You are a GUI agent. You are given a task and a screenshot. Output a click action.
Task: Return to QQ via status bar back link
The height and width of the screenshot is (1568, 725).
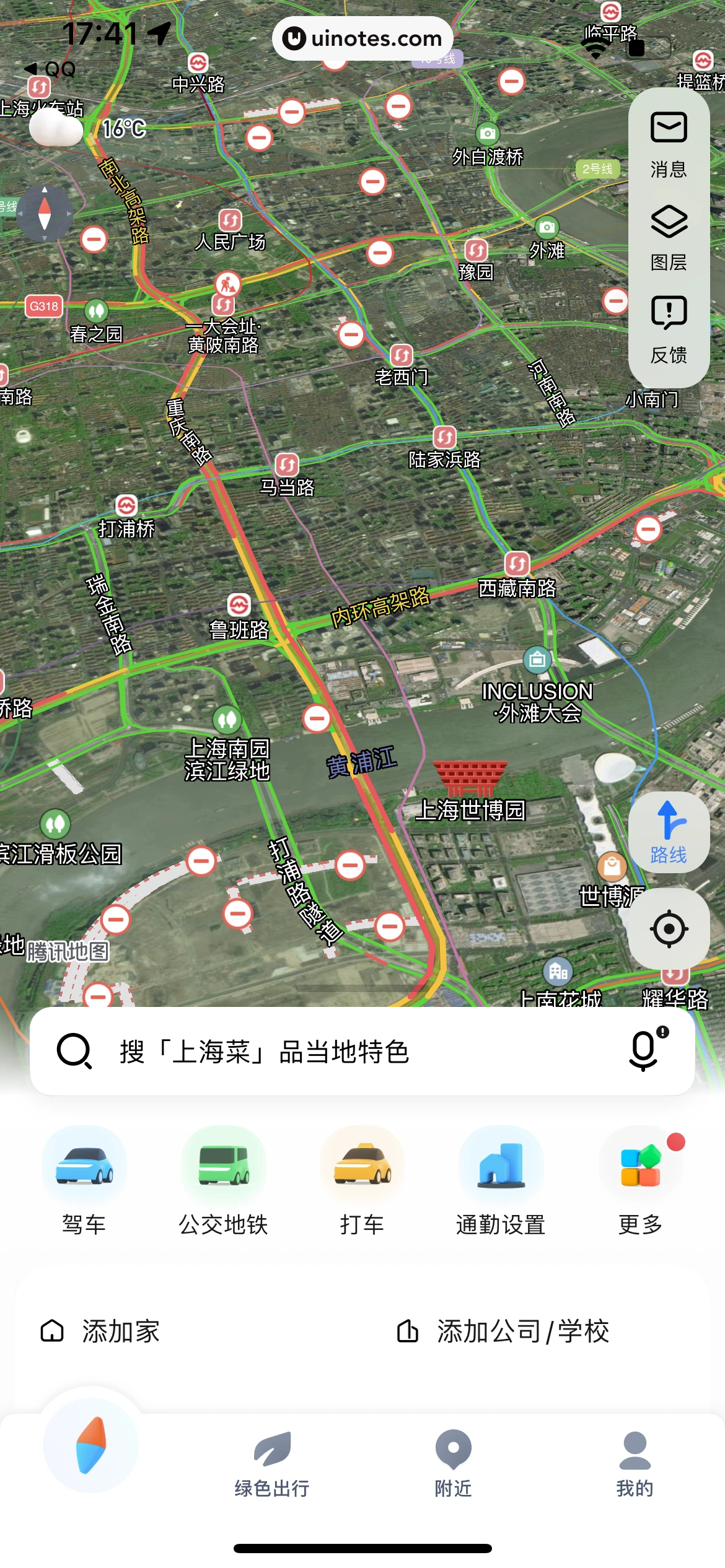50,69
